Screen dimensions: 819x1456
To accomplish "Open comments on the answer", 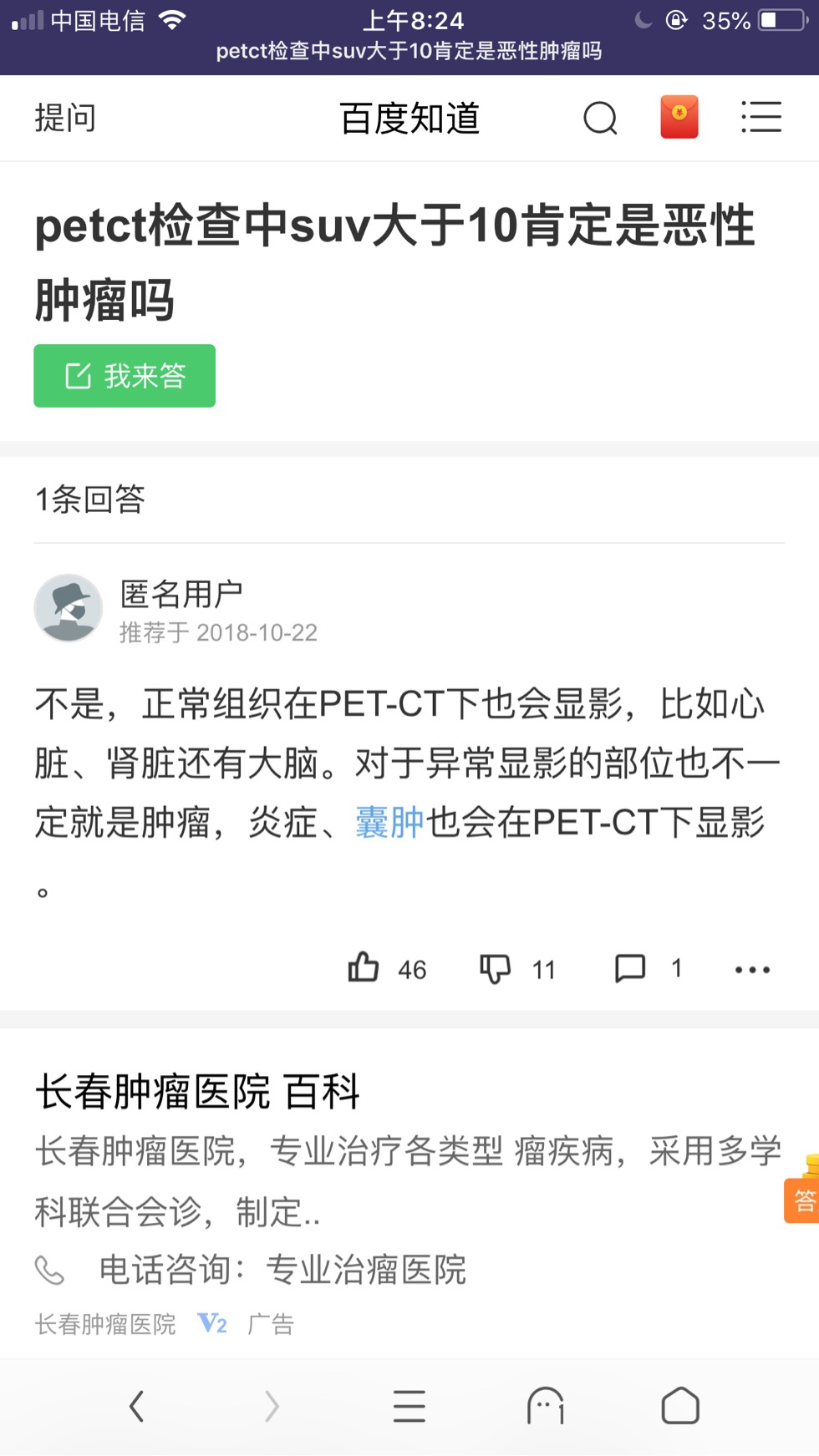I will pos(630,968).
